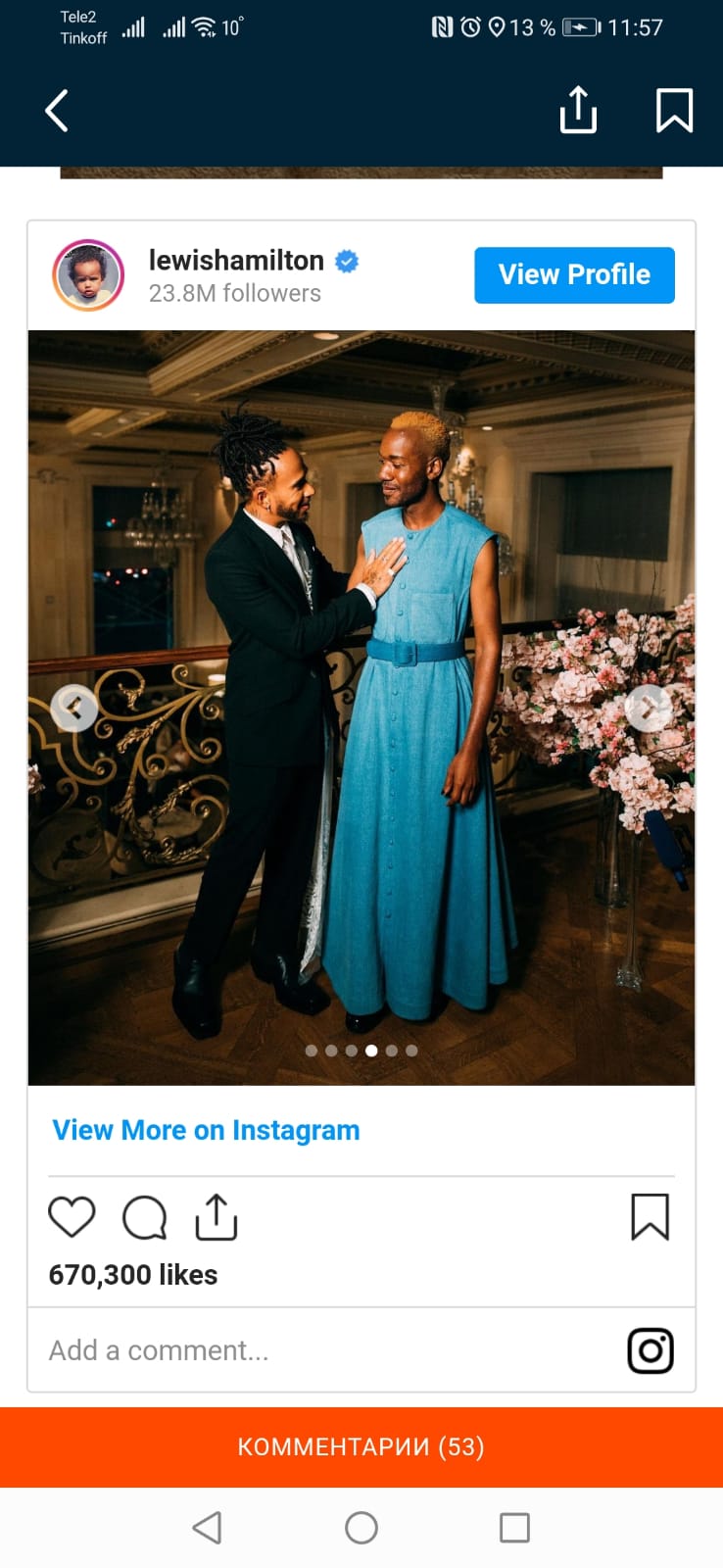Open the comment bubble under the post
Viewport: 723px width, 1568px height.
pos(144,1218)
